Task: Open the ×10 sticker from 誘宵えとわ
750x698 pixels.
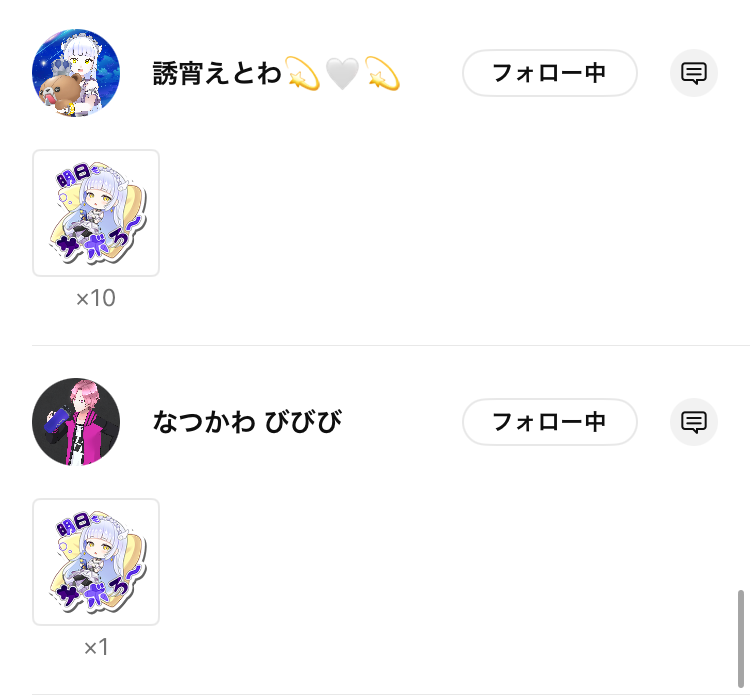Action: (96, 213)
